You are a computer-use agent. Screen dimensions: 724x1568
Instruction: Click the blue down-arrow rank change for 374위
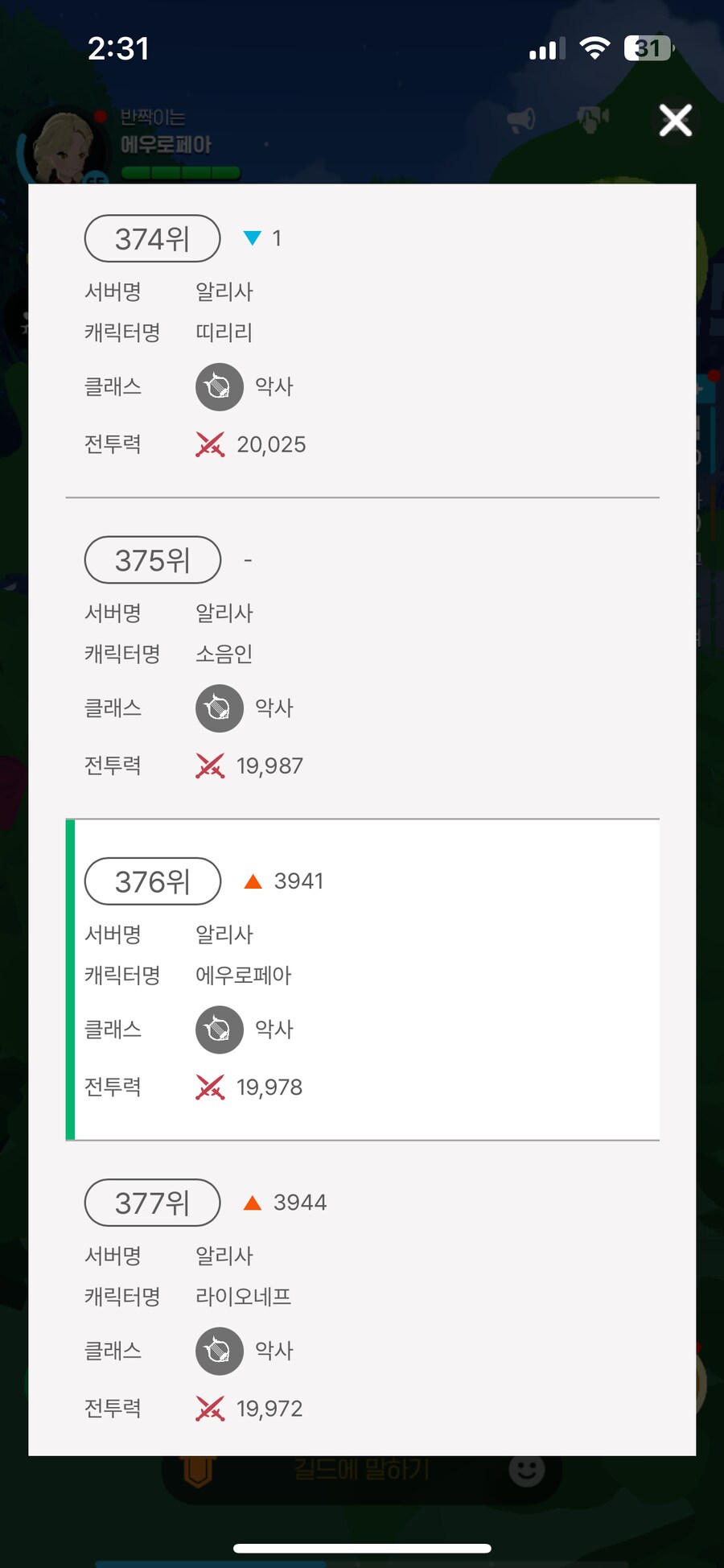coord(253,237)
